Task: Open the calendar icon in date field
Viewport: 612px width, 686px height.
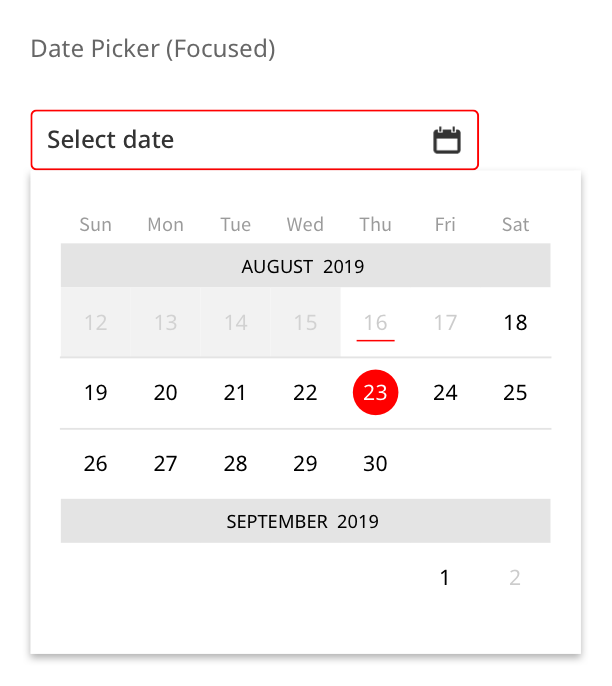Action: [x=447, y=140]
